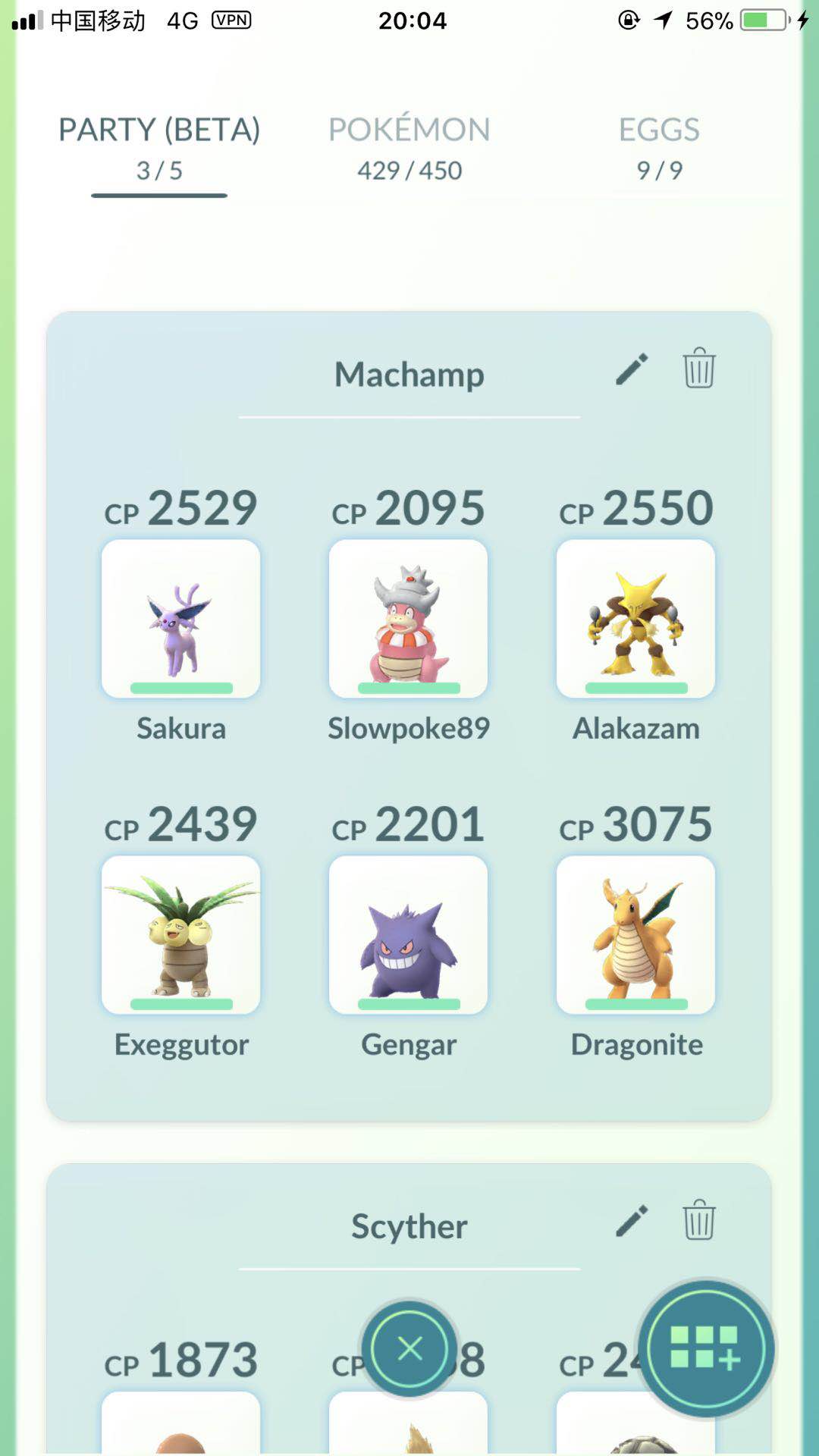Select the Party (Beta) tab
This screenshot has width=819, height=1456.
[159, 149]
